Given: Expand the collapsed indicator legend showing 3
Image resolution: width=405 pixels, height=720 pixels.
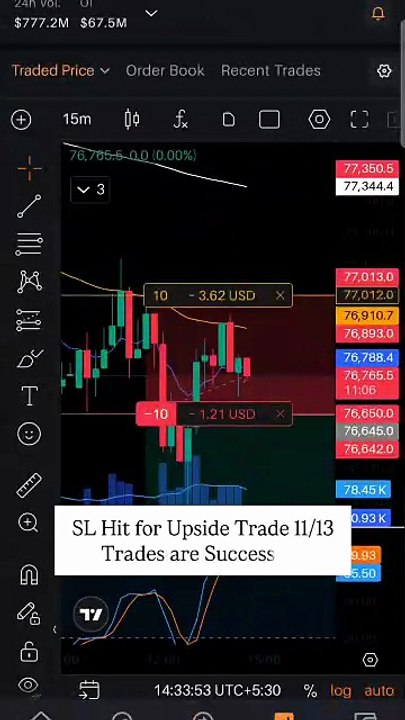Looking at the screenshot, I should 90,190.
